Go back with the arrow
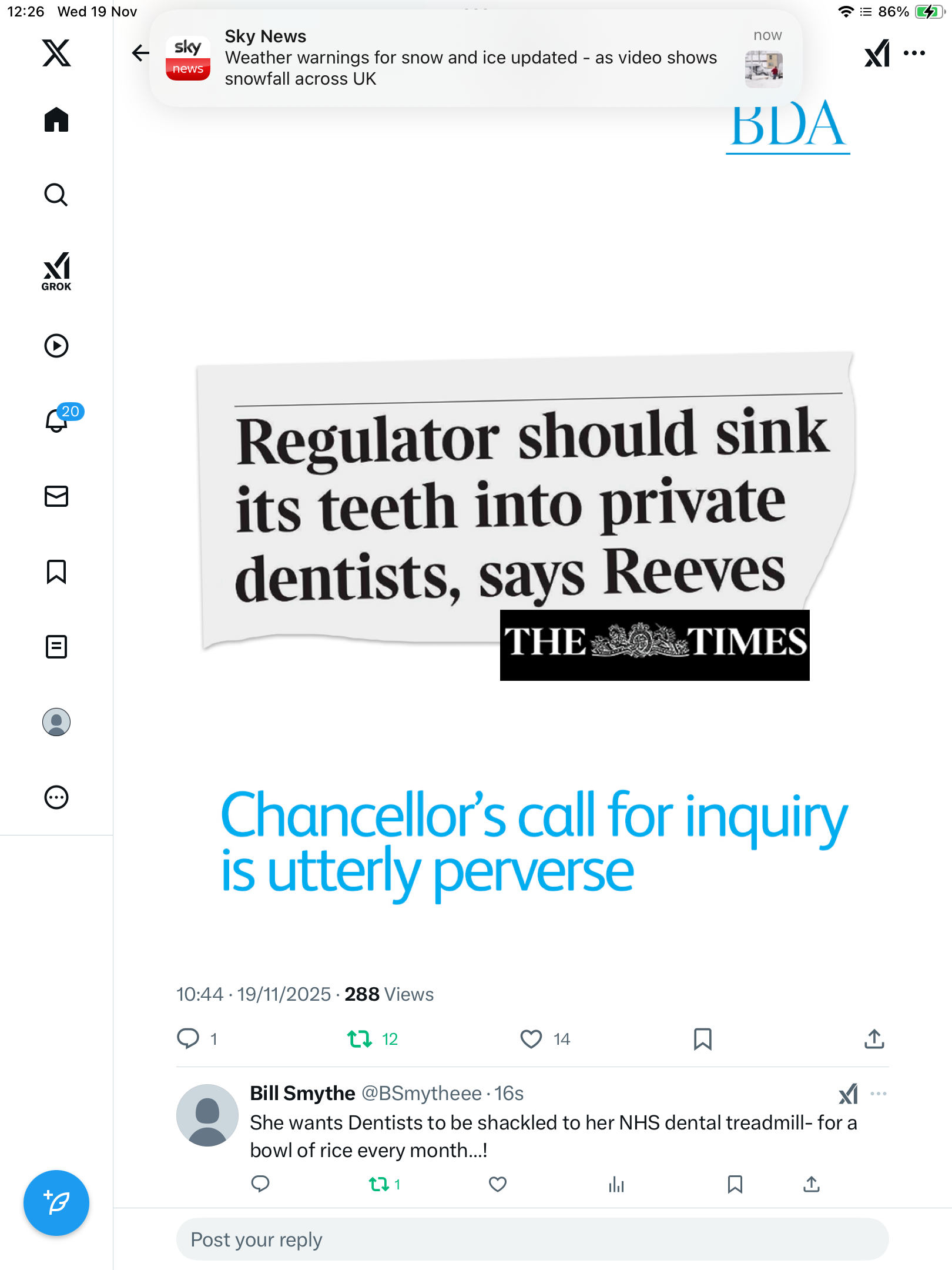 coord(140,54)
